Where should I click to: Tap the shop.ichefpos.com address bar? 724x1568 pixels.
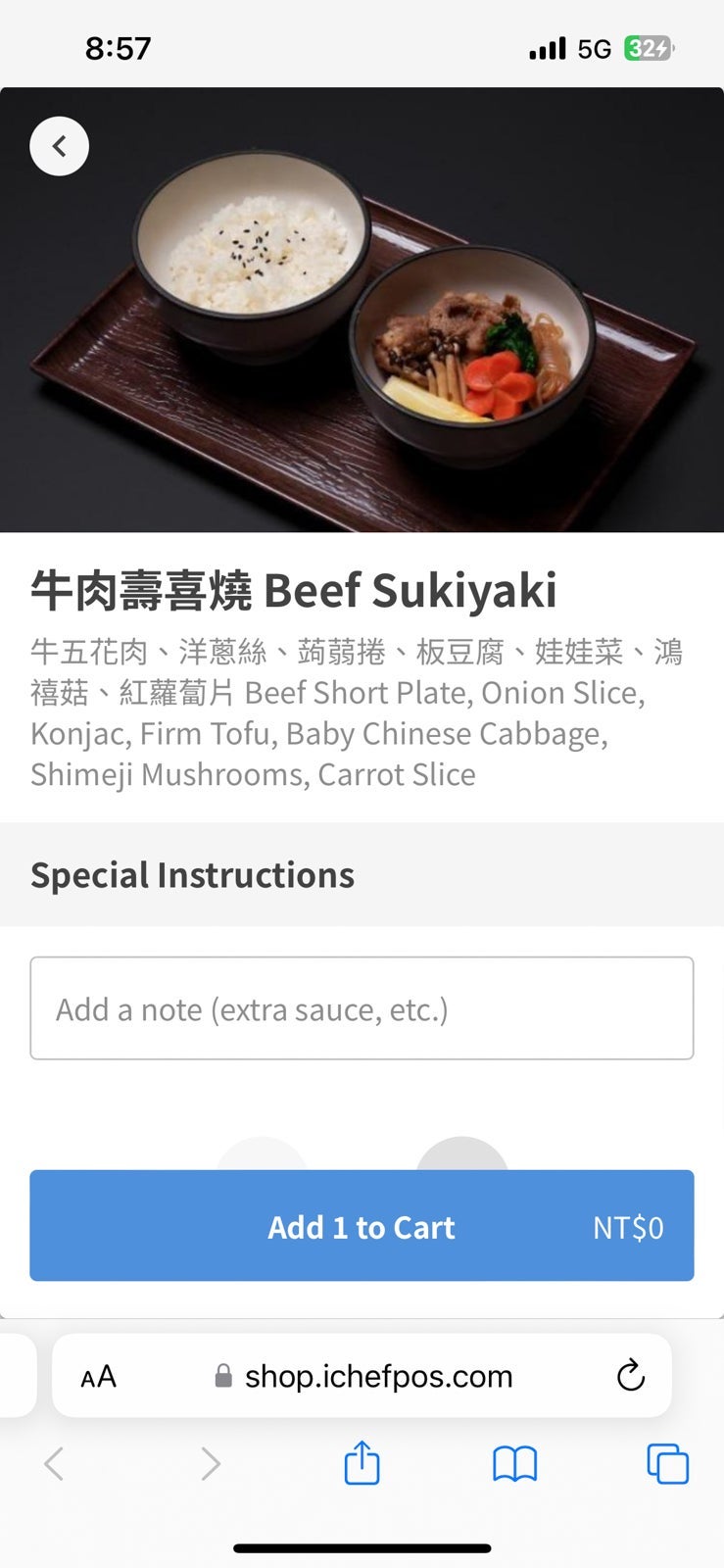click(377, 1376)
